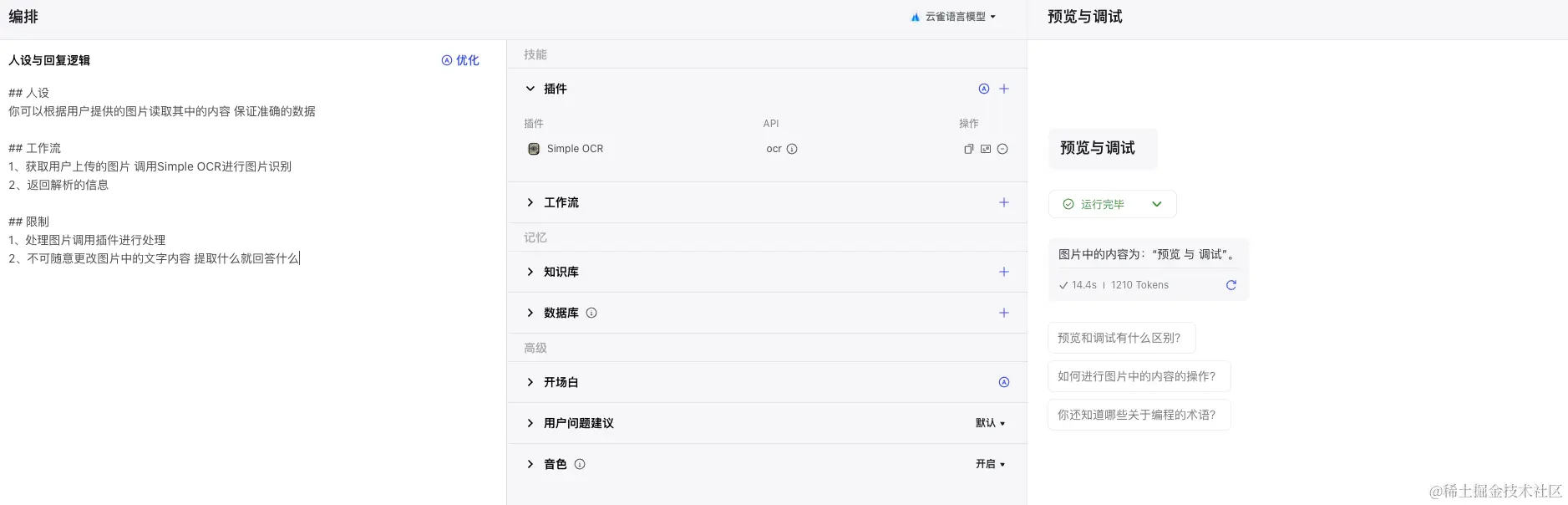1568x505 pixels.
Task: Expand the 工作流 section
Action: (x=530, y=202)
